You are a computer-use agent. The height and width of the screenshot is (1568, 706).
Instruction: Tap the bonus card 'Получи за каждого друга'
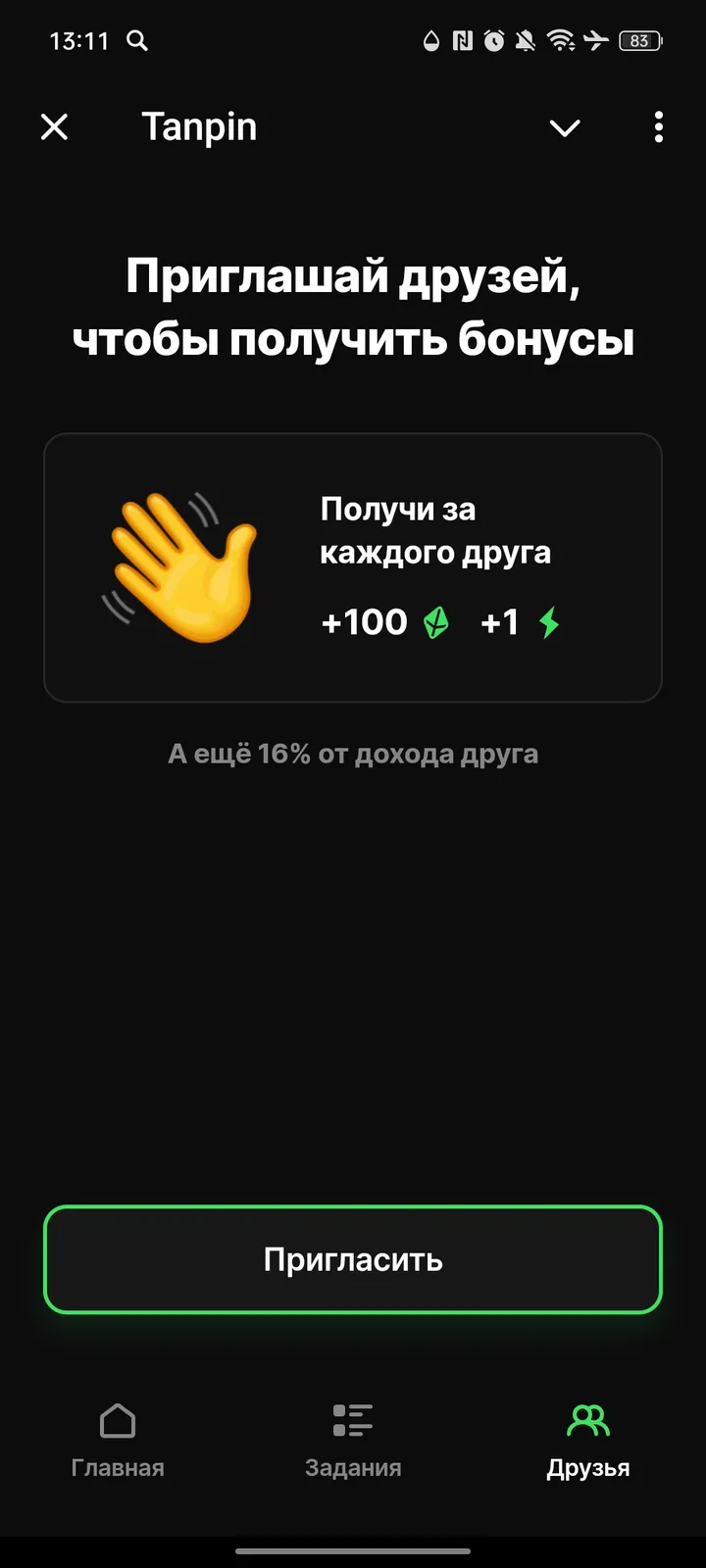coord(353,566)
